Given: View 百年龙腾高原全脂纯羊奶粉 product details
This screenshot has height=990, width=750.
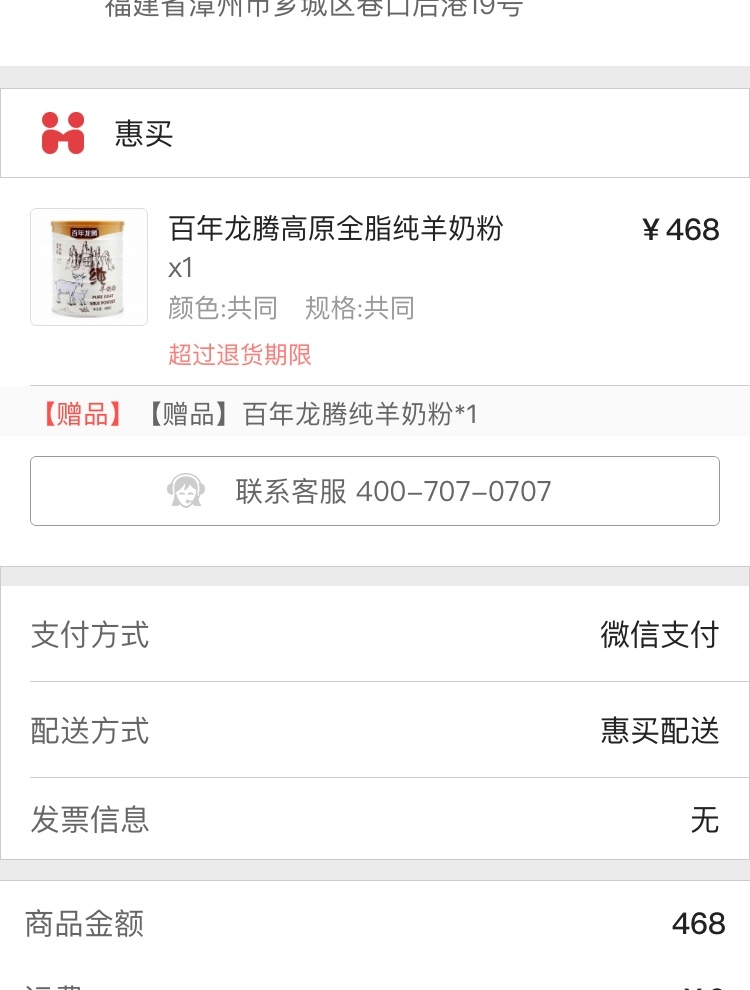Looking at the screenshot, I should [336, 229].
